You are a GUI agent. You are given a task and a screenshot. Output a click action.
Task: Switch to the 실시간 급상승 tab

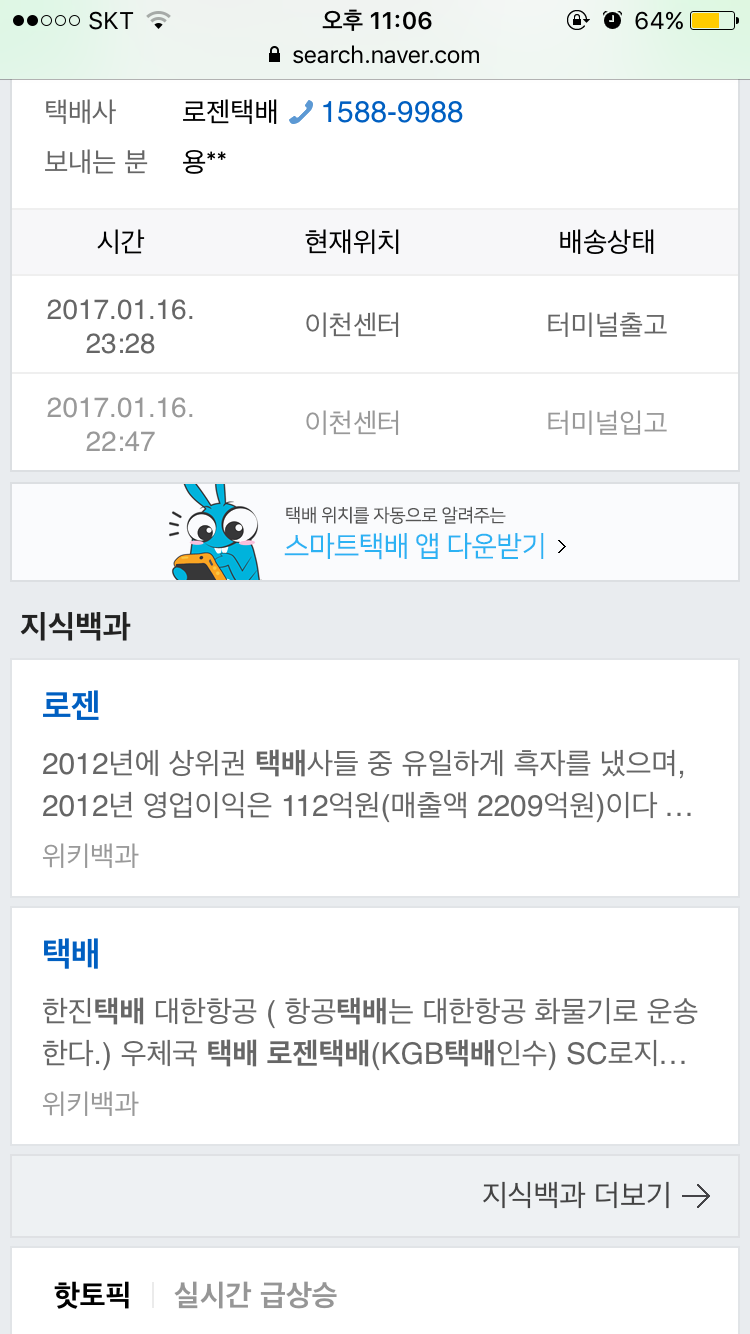click(x=255, y=1296)
